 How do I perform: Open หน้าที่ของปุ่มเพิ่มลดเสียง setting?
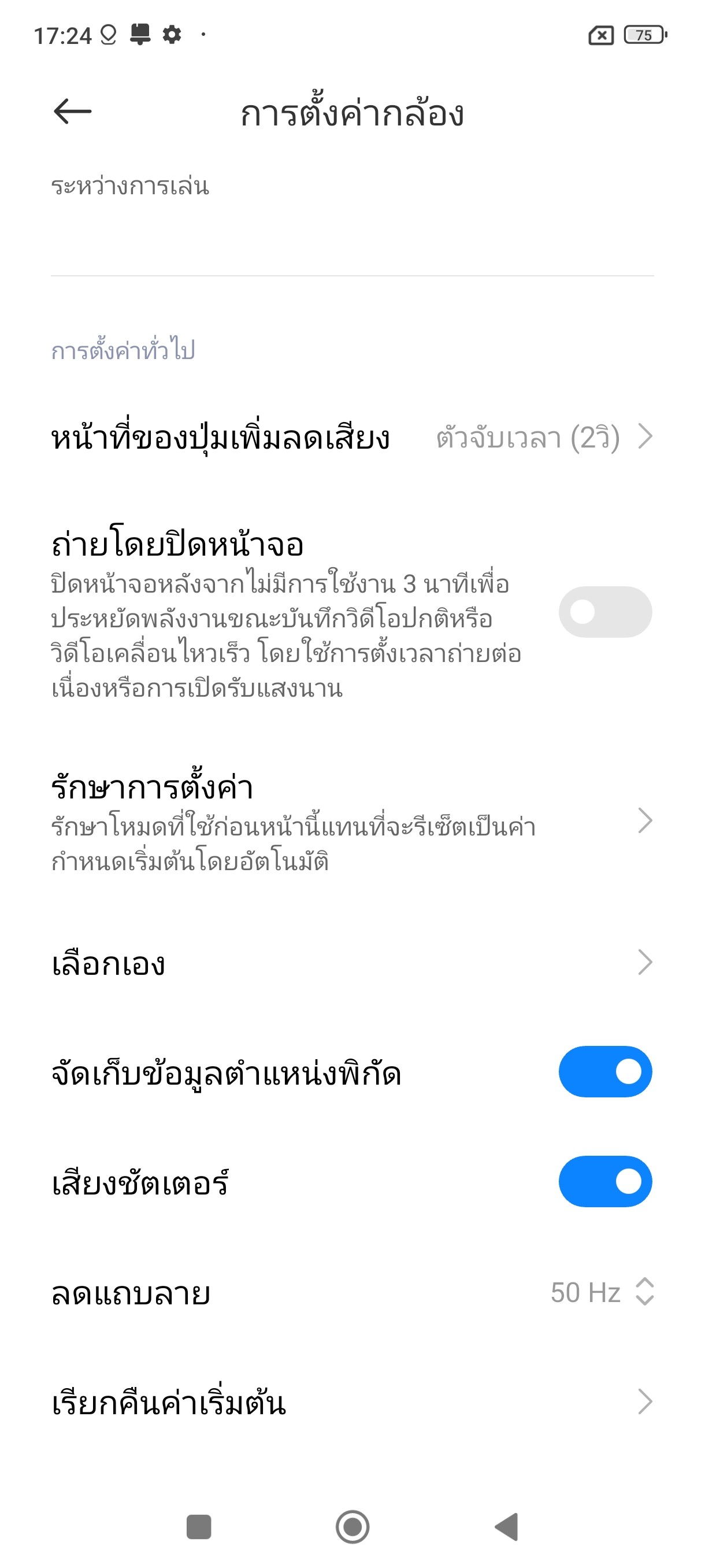(351, 438)
